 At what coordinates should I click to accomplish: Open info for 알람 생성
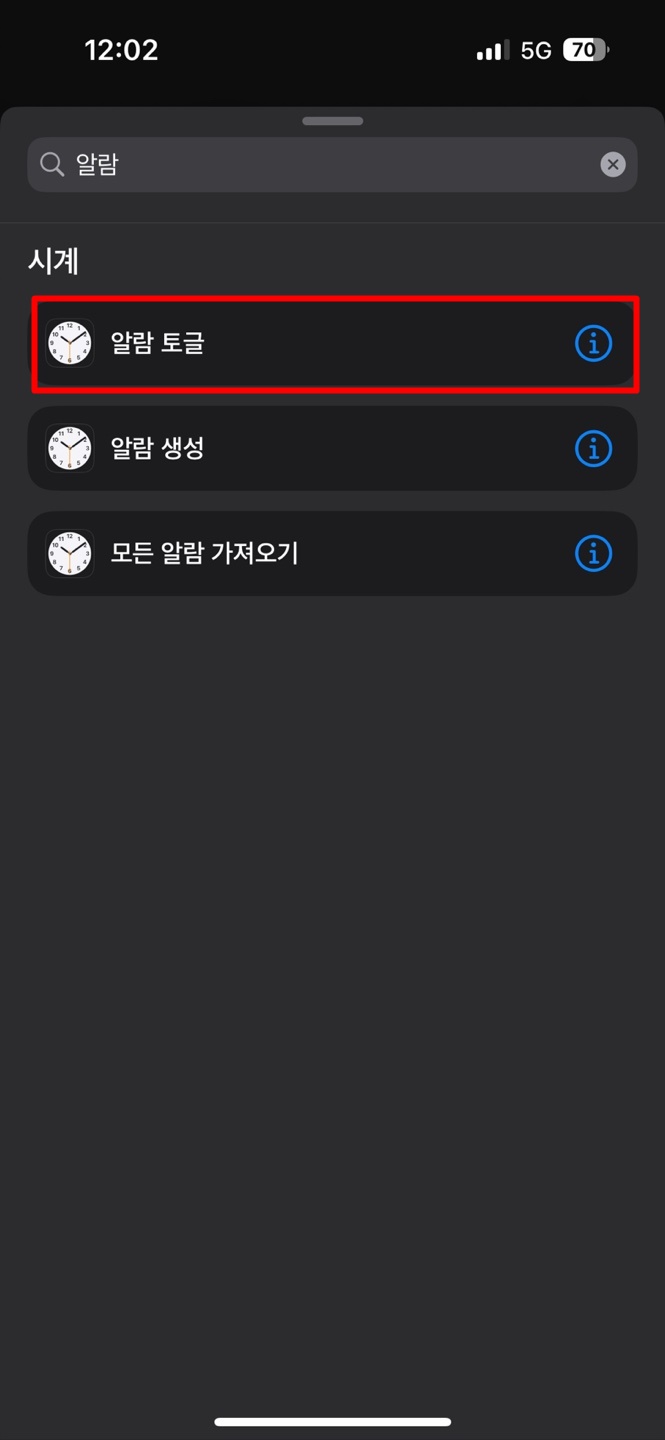click(593, 448)
